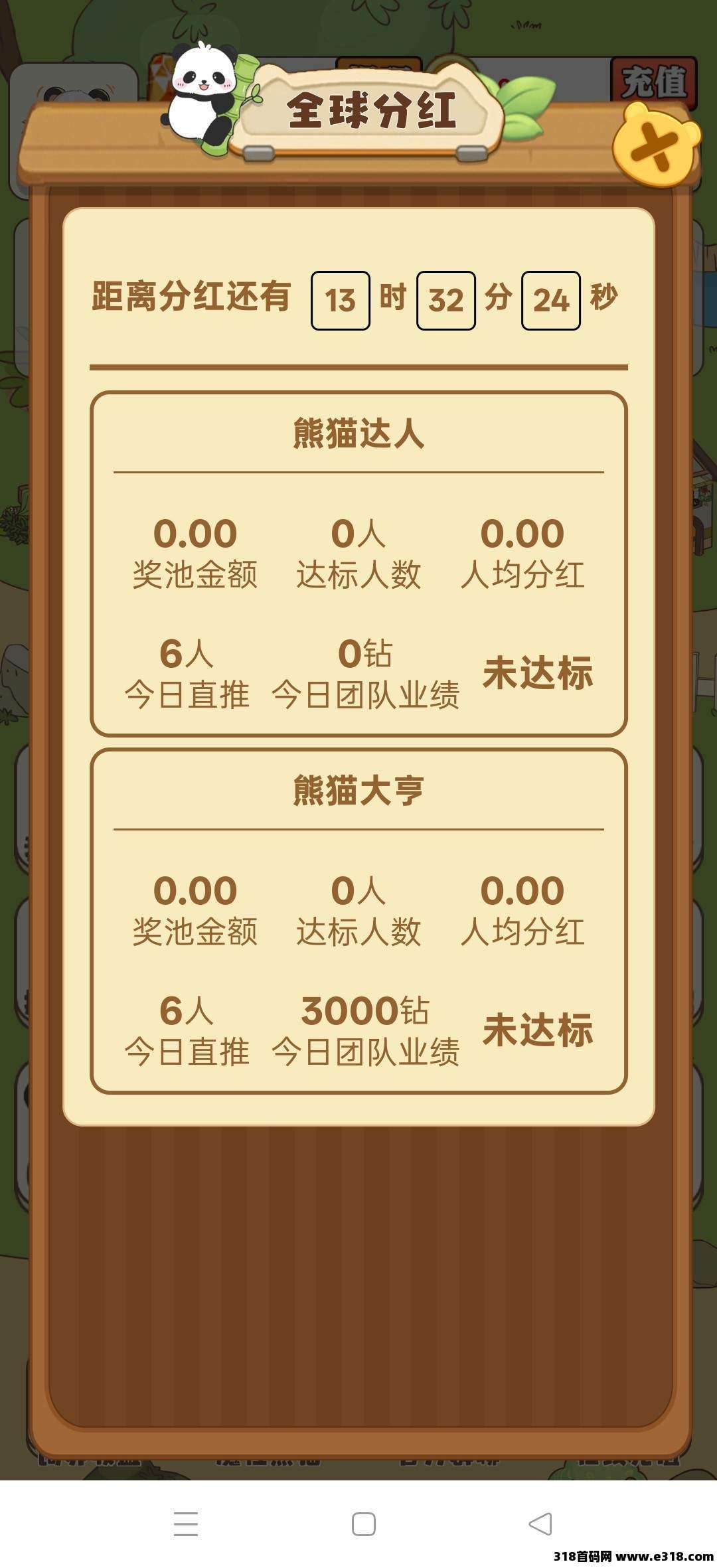The width and height of the screenshot is (717, 1568).
Task: Select the hours box showing 13
Action: [340, 300]
